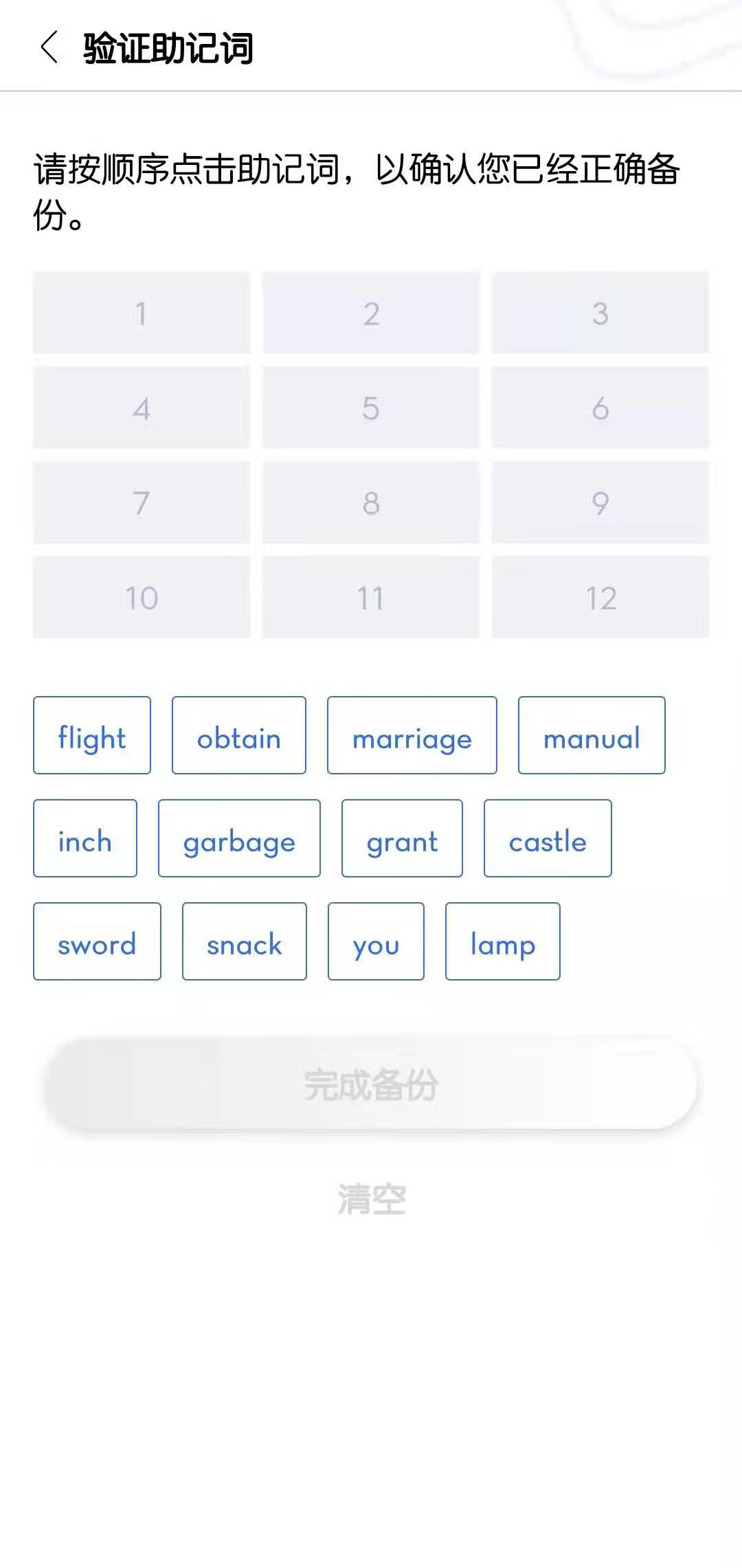Select the word "lamp"
Image resolution: width=742 pixels, height=1568 pixels.
pos(503,943)
